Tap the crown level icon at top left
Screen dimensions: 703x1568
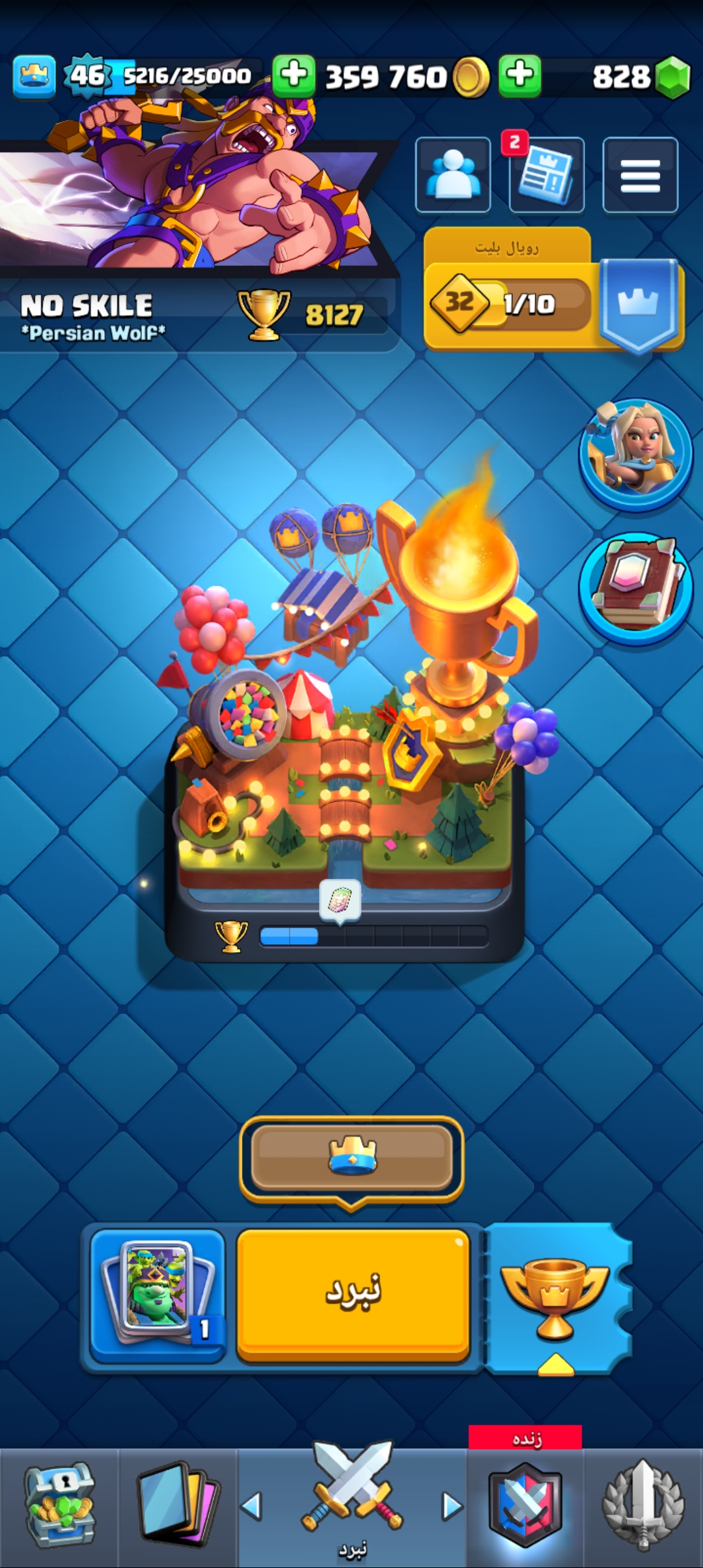[x=34, y=77]
